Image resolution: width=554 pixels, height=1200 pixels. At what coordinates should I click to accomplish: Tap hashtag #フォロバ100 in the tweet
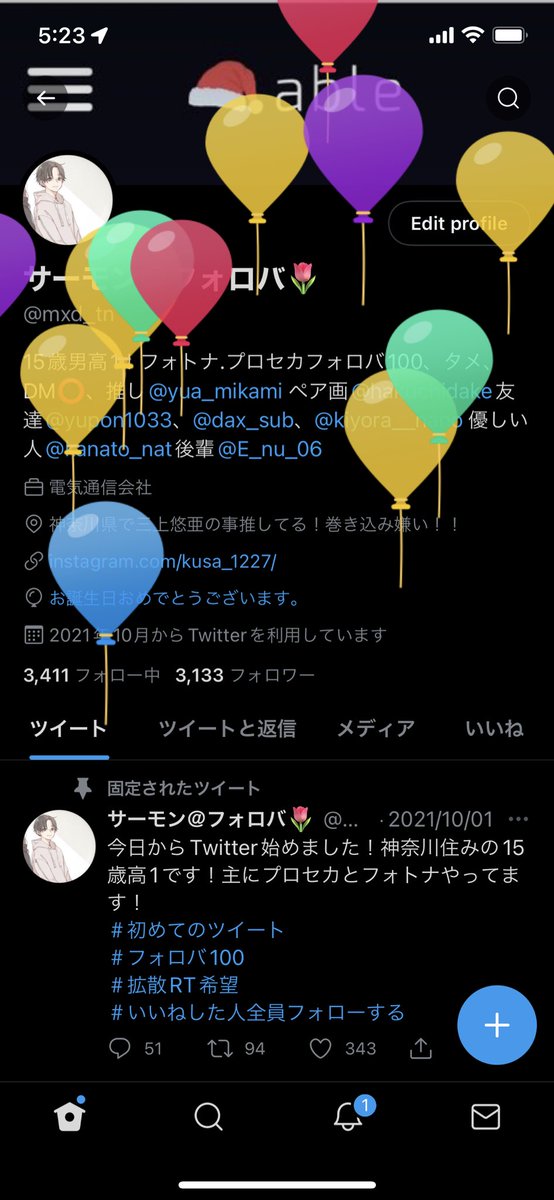tap(178, 958)
